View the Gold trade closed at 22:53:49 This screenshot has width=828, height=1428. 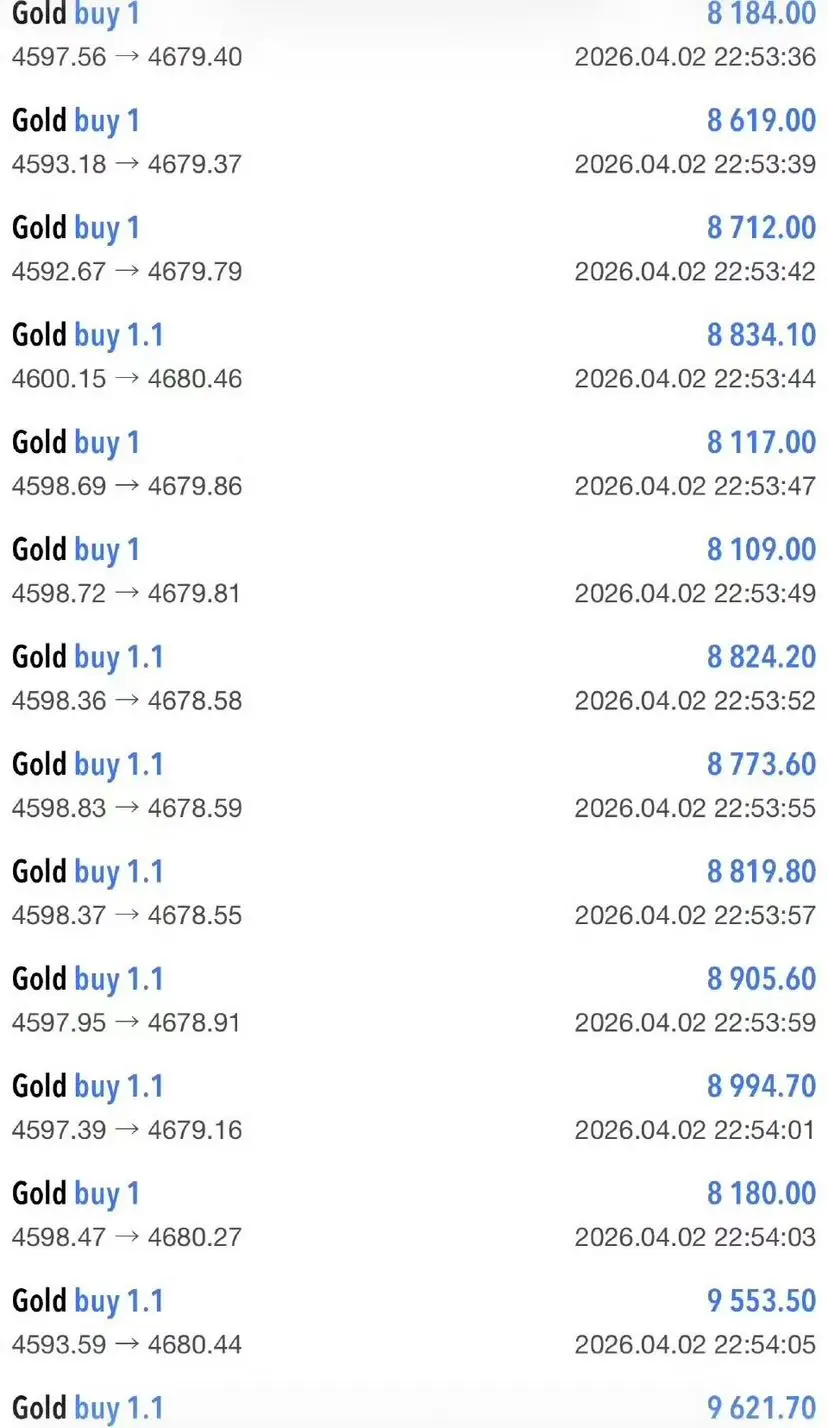click(414, 570)
